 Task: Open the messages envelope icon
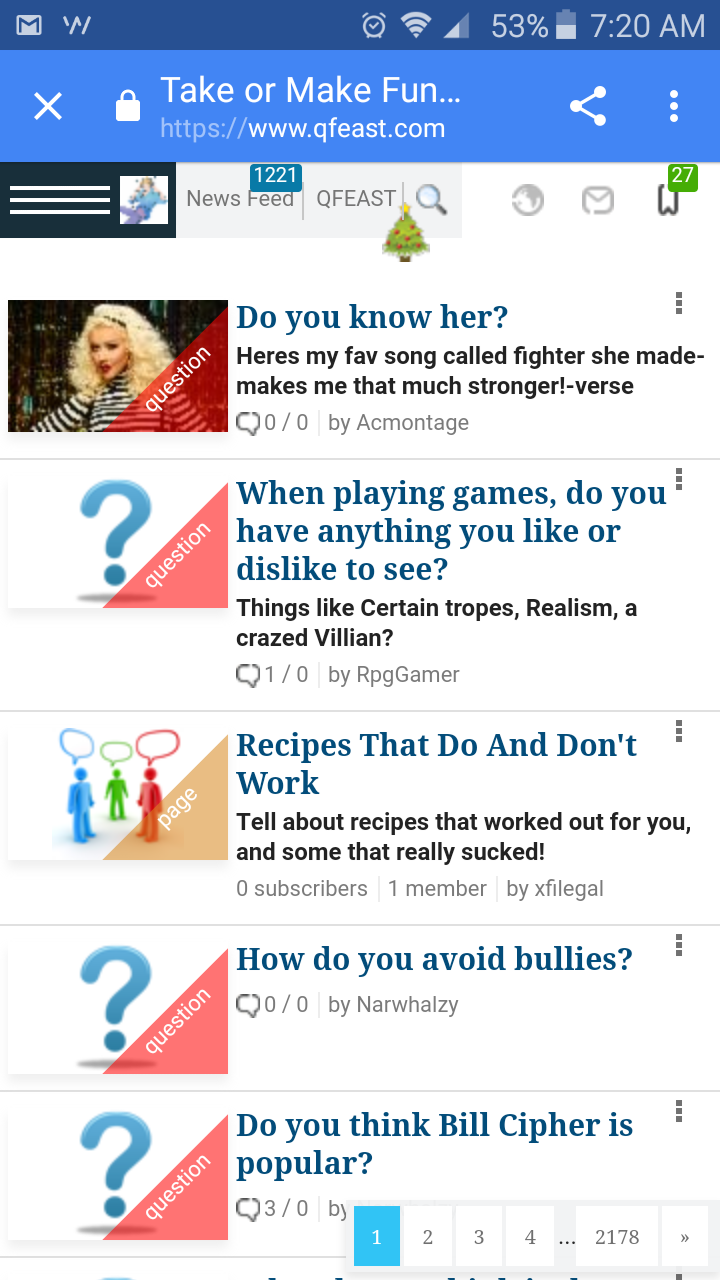tap(598, 200)
